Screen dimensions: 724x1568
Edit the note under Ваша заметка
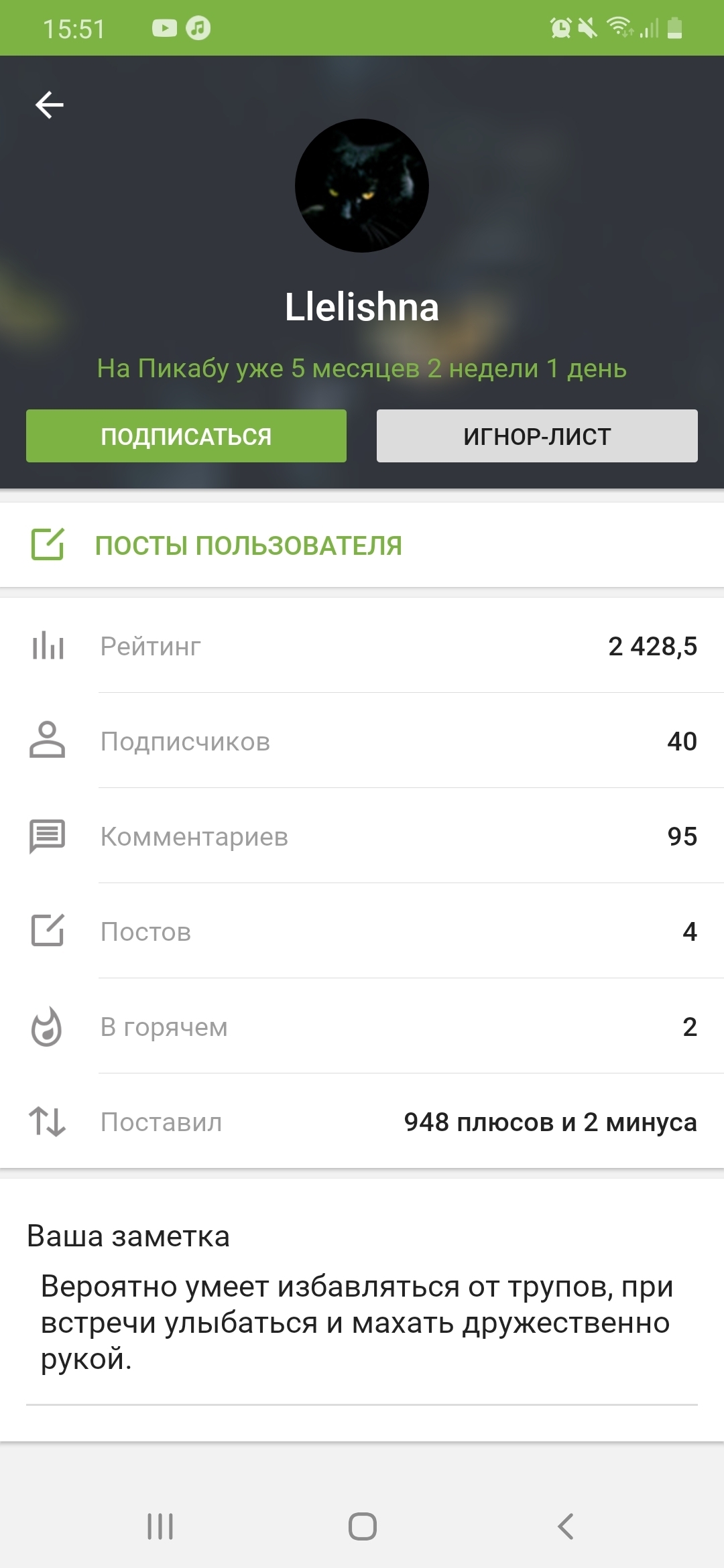pyautogui.click(x=357, y=1323)
